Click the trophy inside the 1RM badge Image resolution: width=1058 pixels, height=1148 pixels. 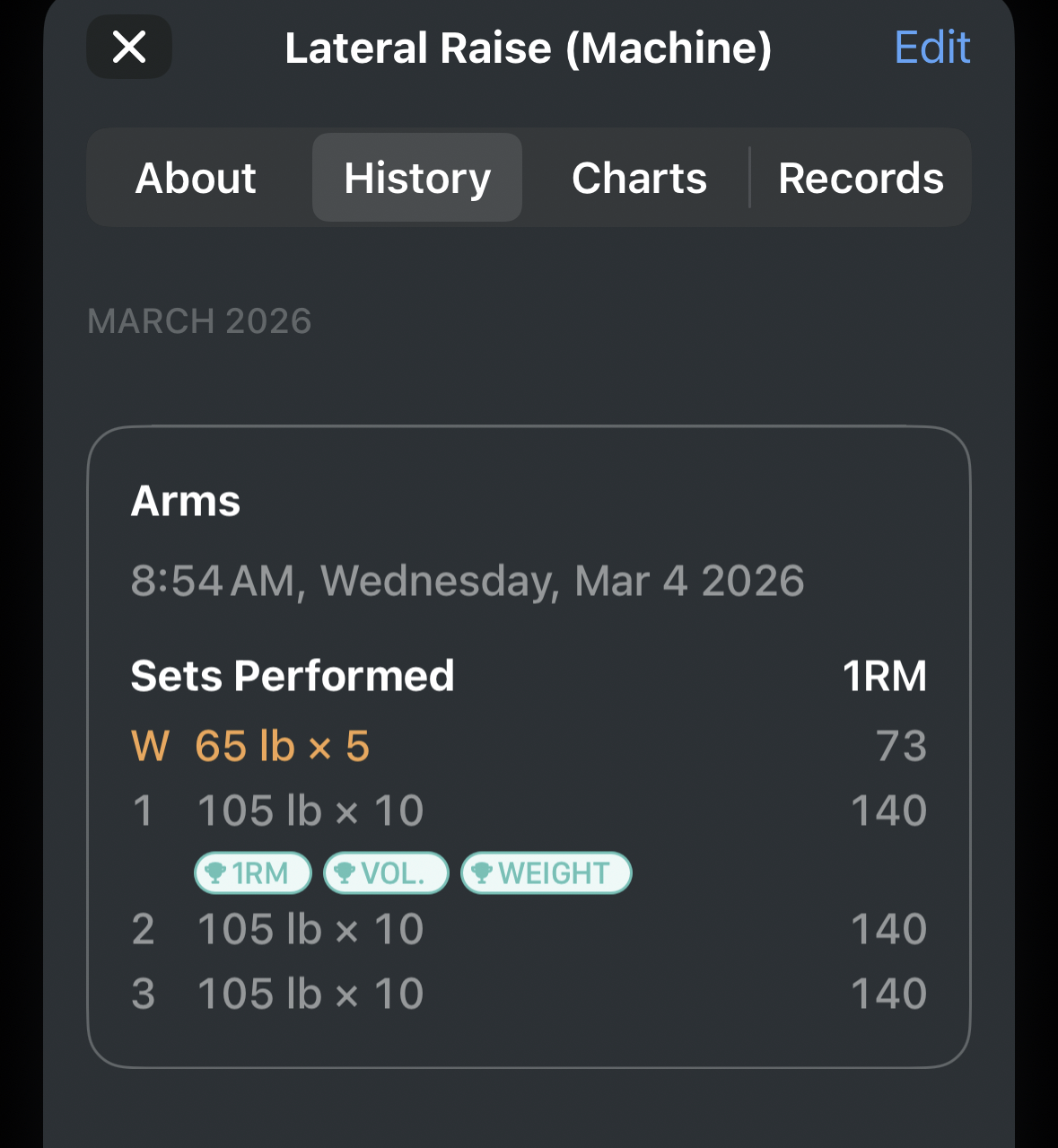215,872
